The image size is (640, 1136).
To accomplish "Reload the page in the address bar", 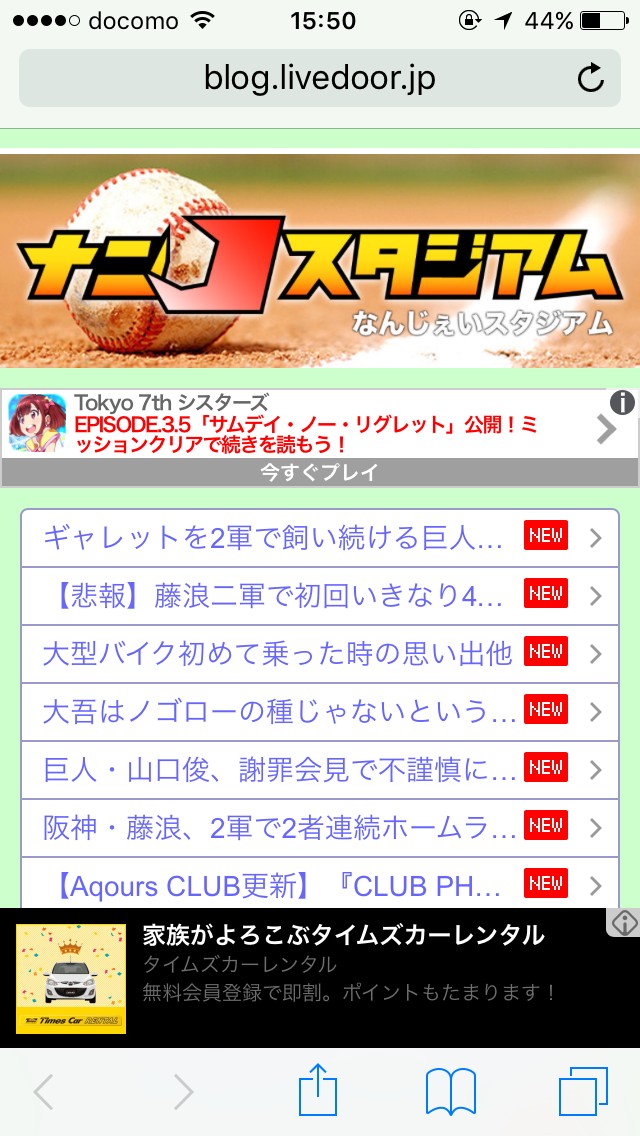I will (x=591, y=78).
